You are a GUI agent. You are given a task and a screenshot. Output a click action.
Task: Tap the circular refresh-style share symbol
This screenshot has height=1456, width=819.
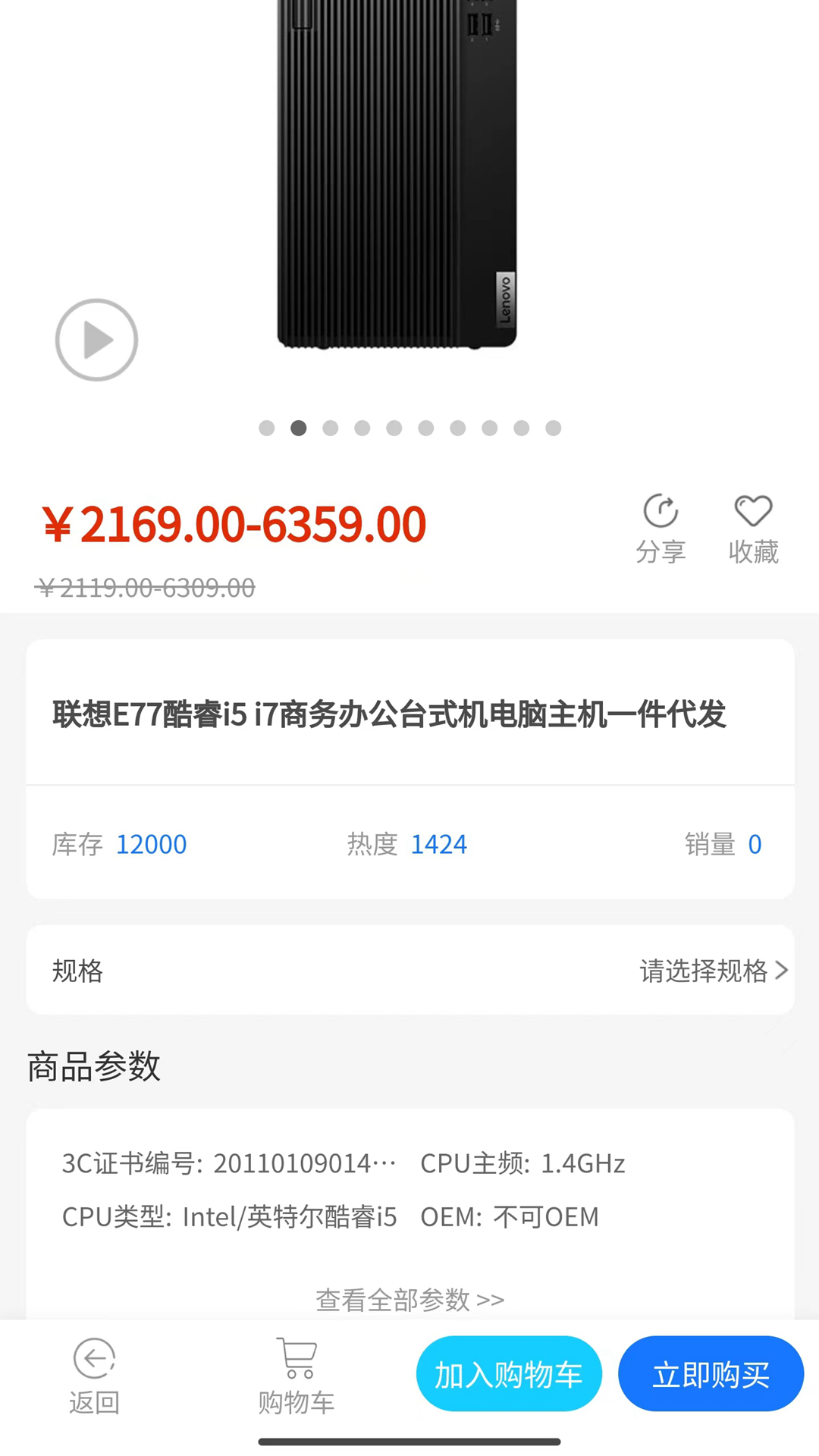[x=661, y=511]
